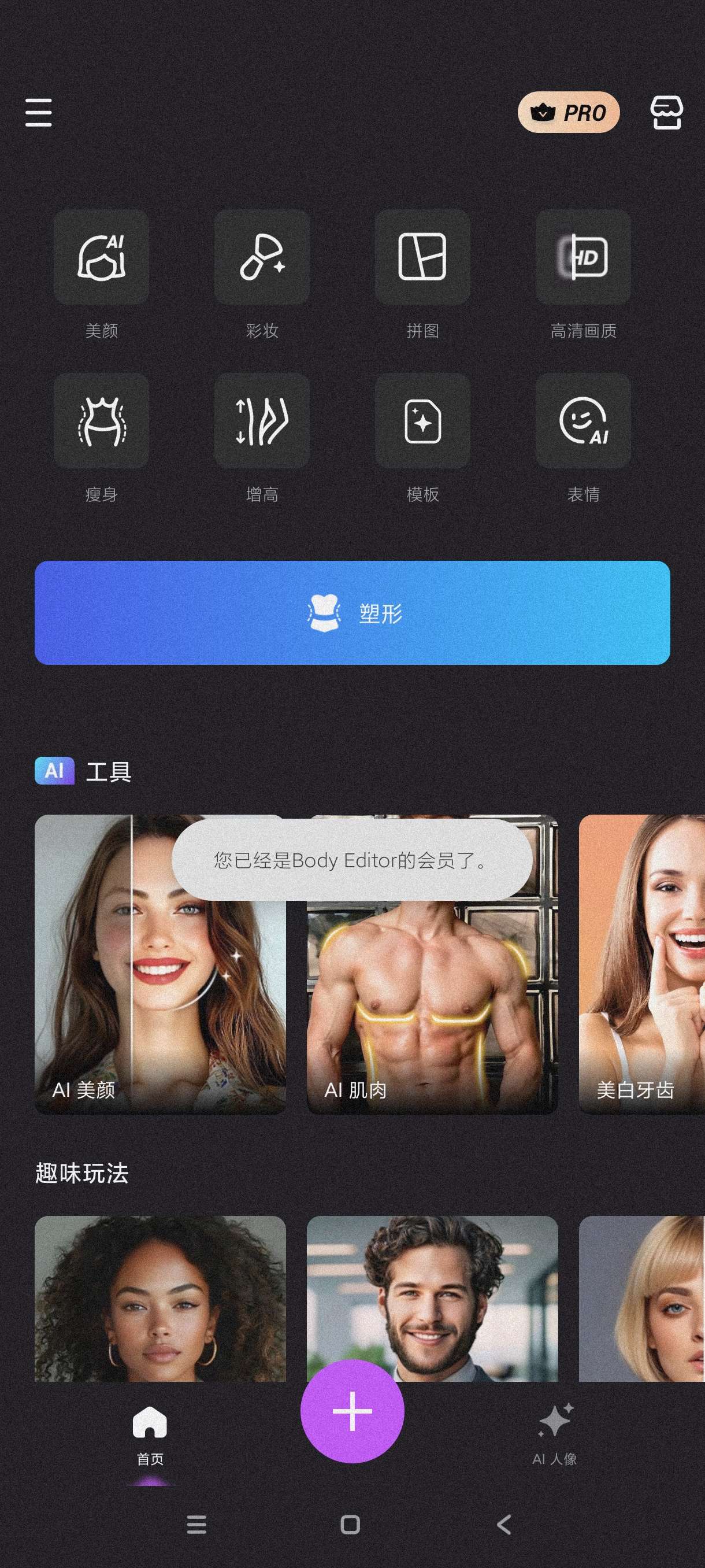This screenshot has width=705, height=1568.
Task: Select the 高清画质 HD enhancer
Action: (x=582, y=257)
